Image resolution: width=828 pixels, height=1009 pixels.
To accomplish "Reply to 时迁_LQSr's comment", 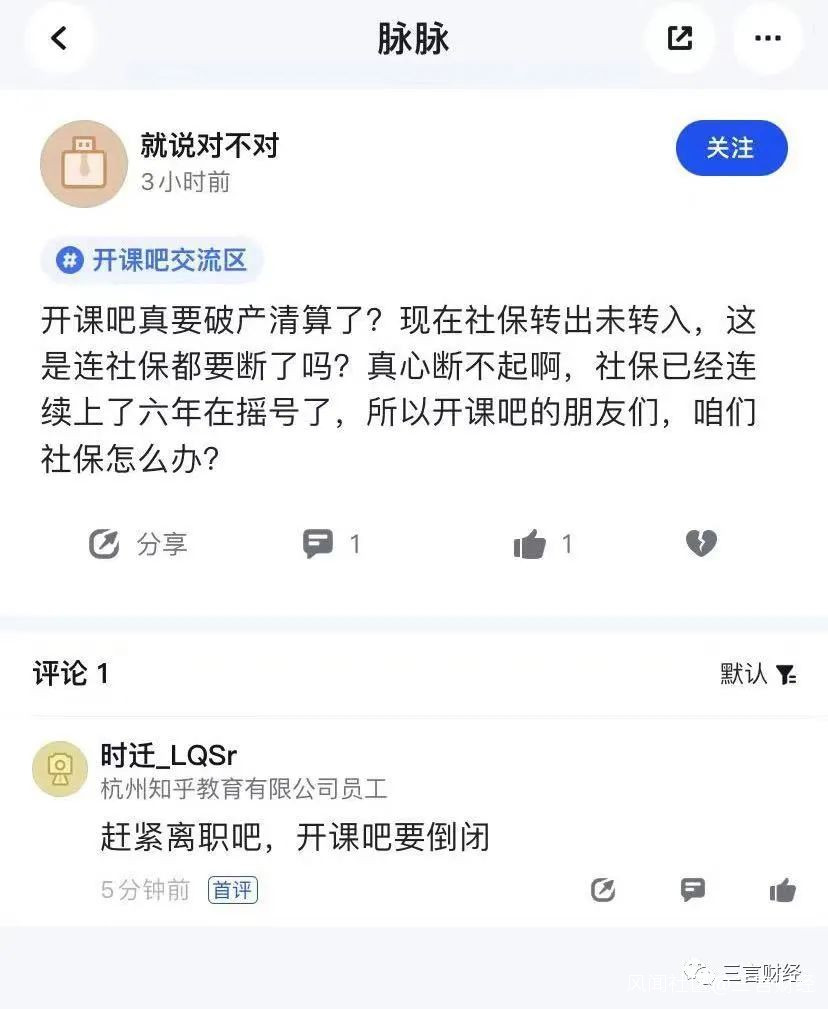I will 692,890.
